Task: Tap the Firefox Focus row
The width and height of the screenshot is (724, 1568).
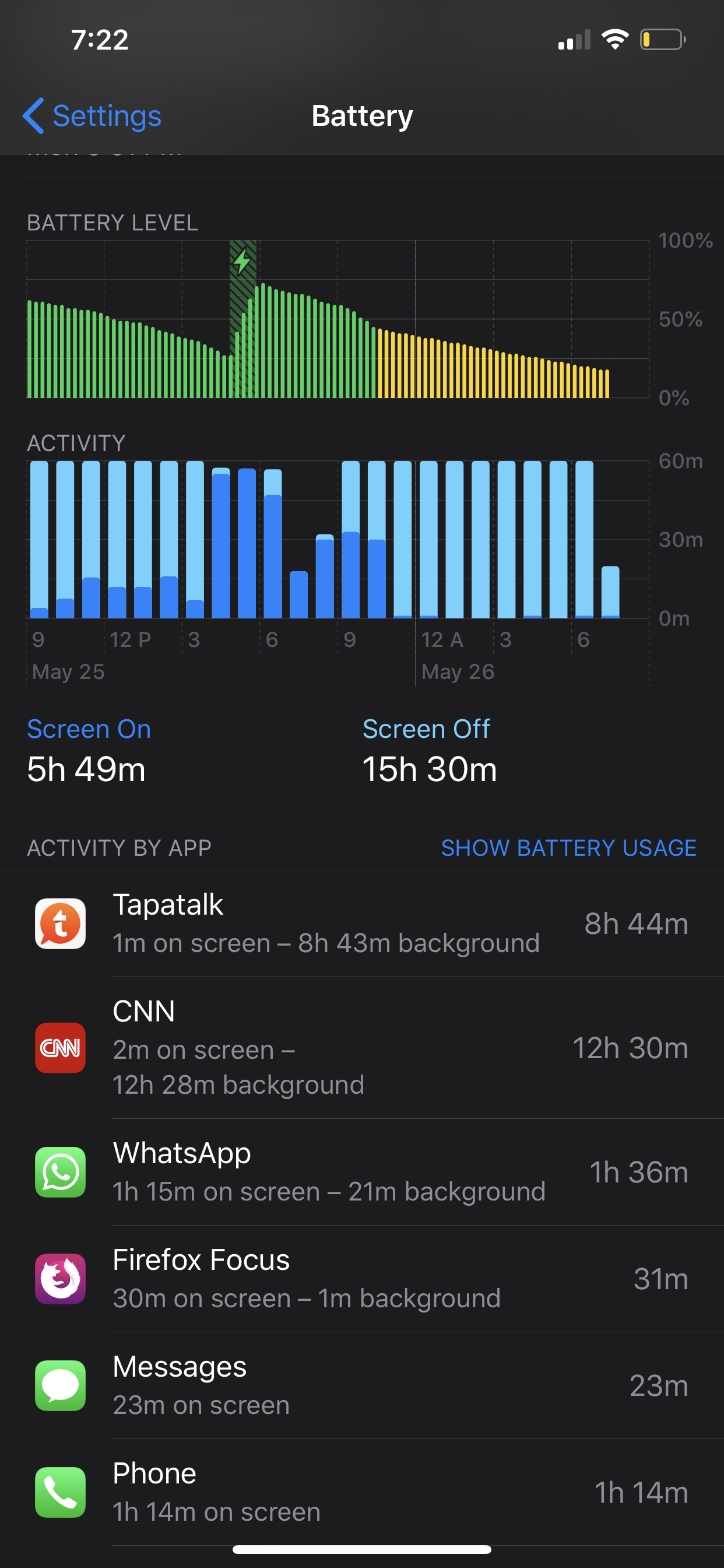Action: pos(361,1278)
